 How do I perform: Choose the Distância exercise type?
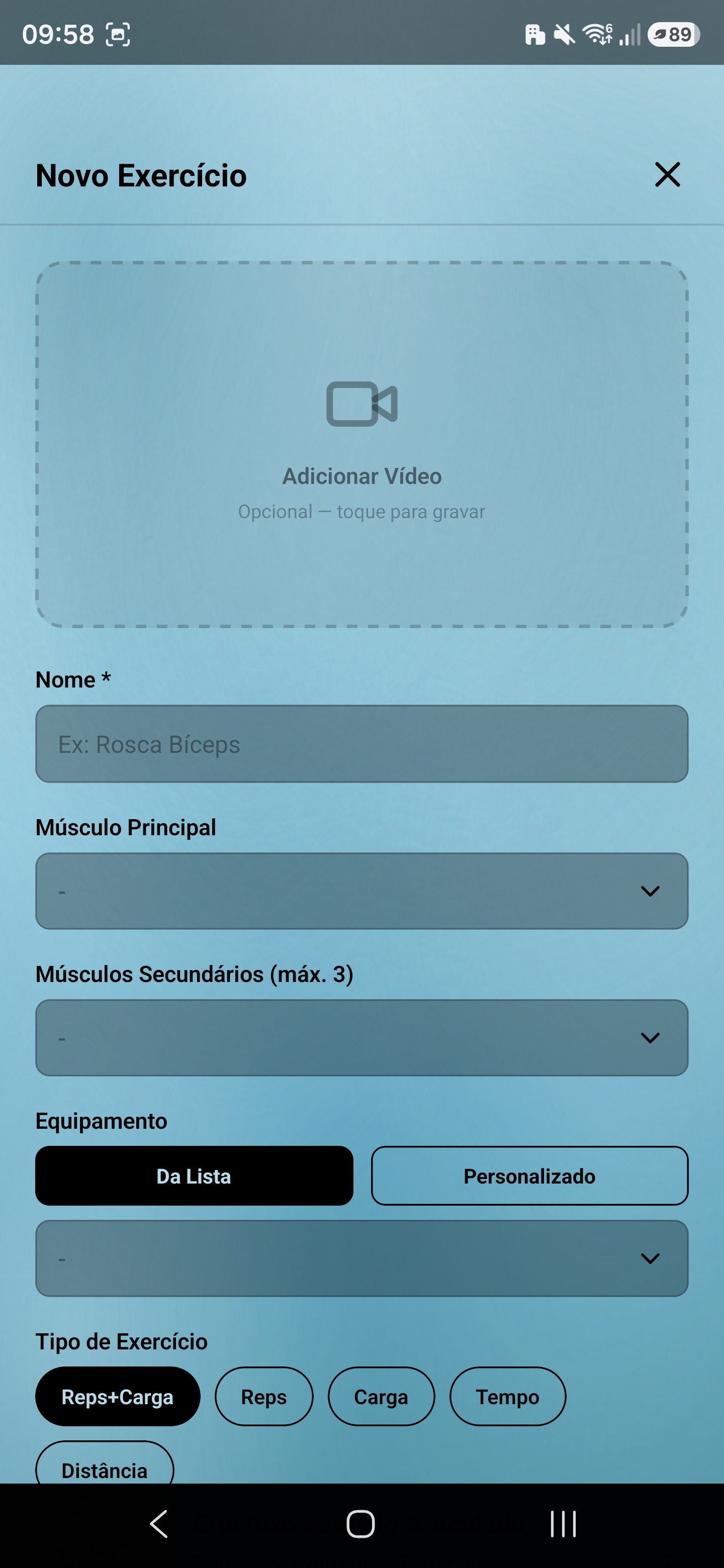[105, 1466]
